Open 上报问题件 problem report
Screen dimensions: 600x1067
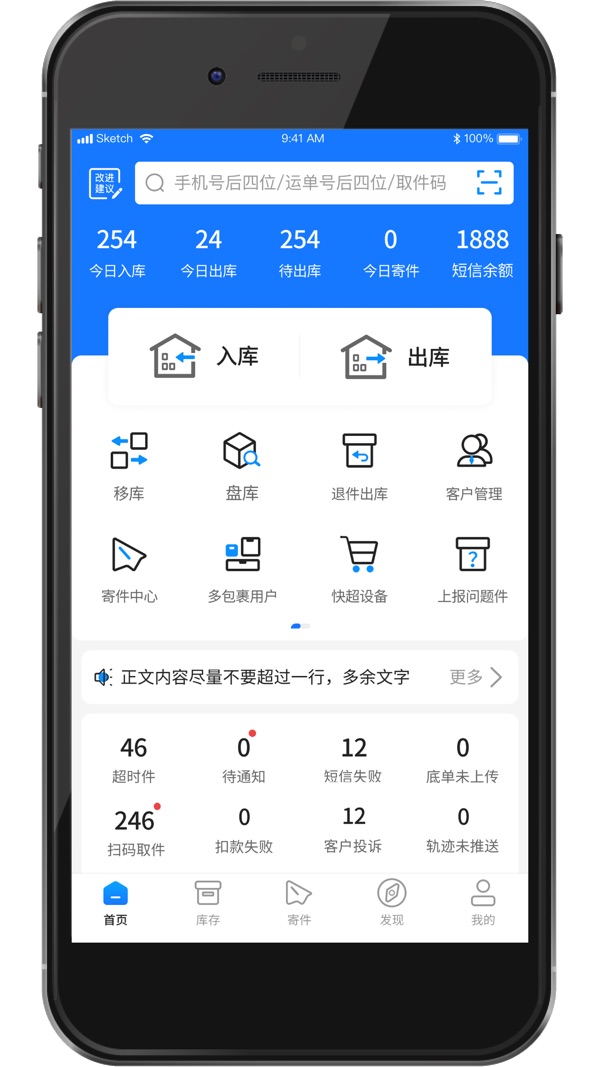tap(473, 567)
